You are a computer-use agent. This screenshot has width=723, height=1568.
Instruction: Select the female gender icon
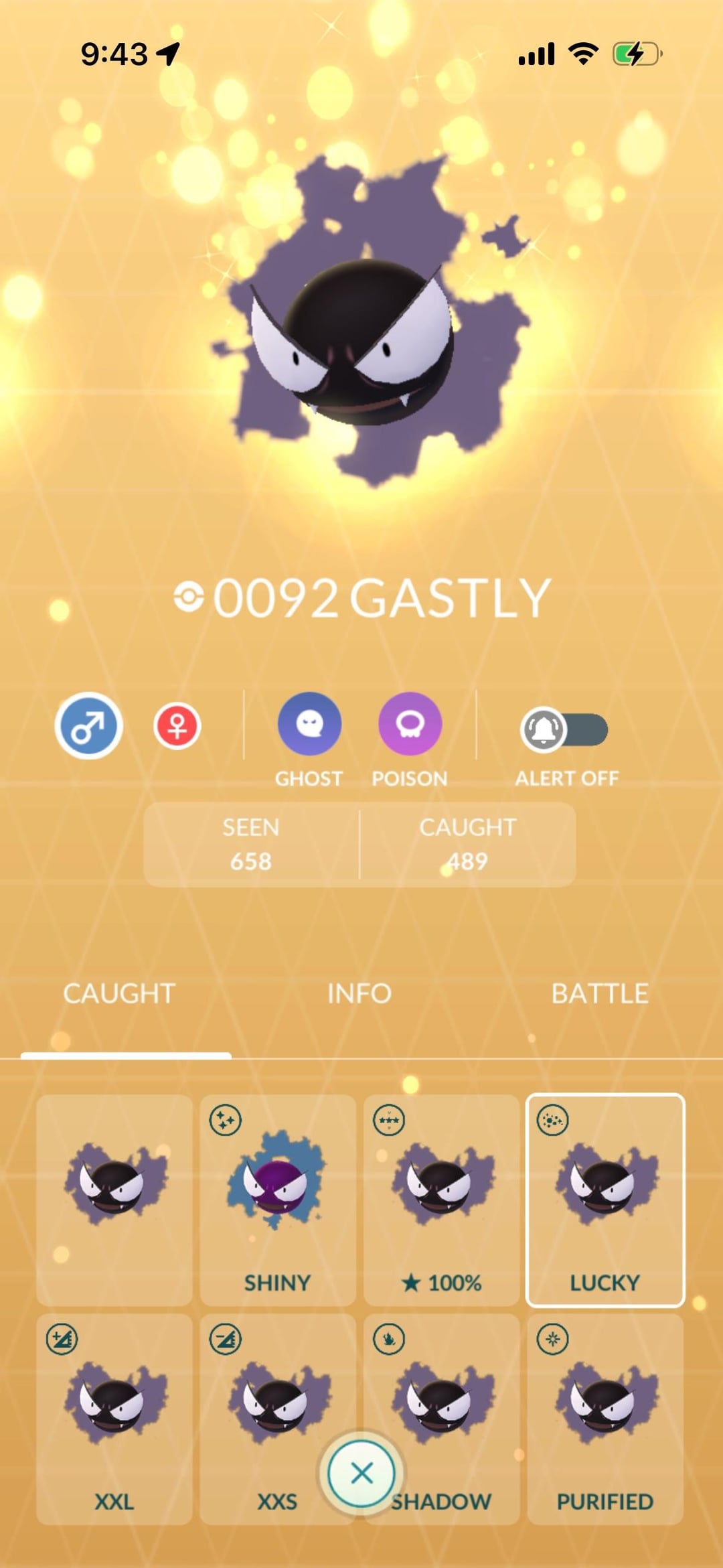177,726
